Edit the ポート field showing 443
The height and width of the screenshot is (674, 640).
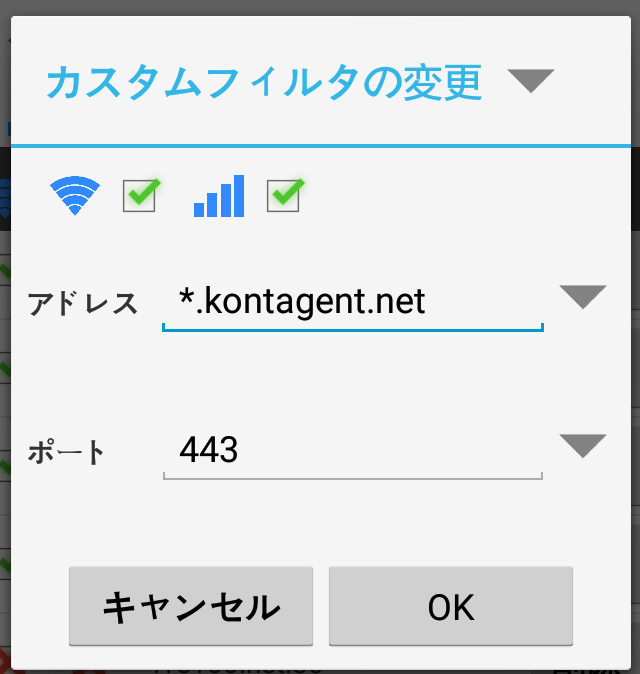click(352, 451)
